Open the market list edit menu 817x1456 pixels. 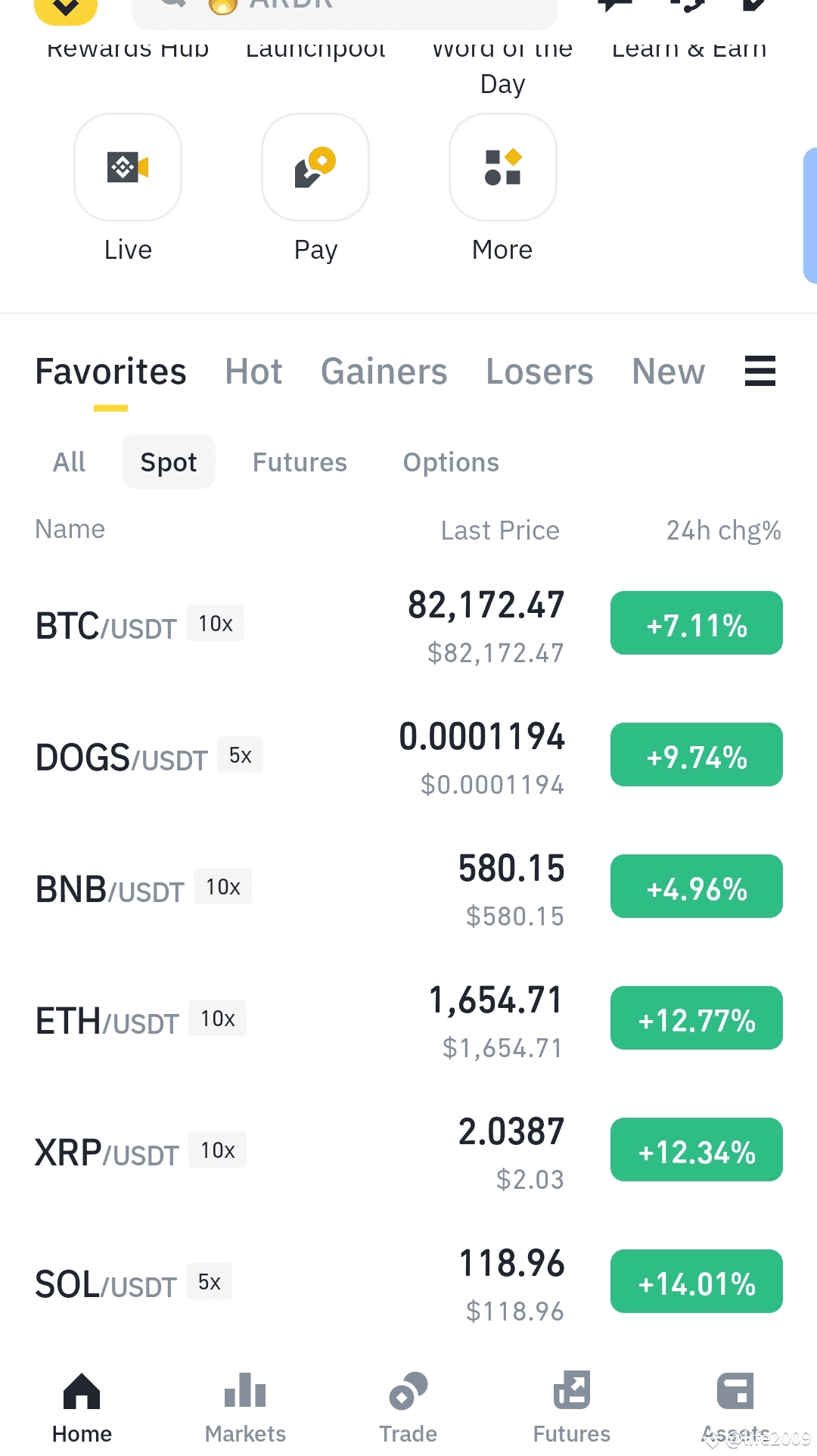[x=760, y=372]
